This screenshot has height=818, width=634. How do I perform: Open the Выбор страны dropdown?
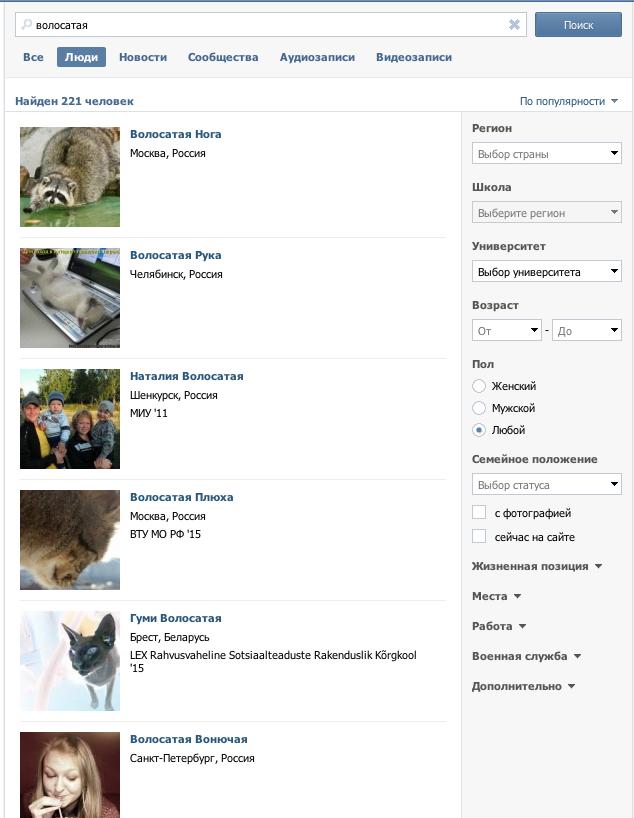tap(546, 154)
